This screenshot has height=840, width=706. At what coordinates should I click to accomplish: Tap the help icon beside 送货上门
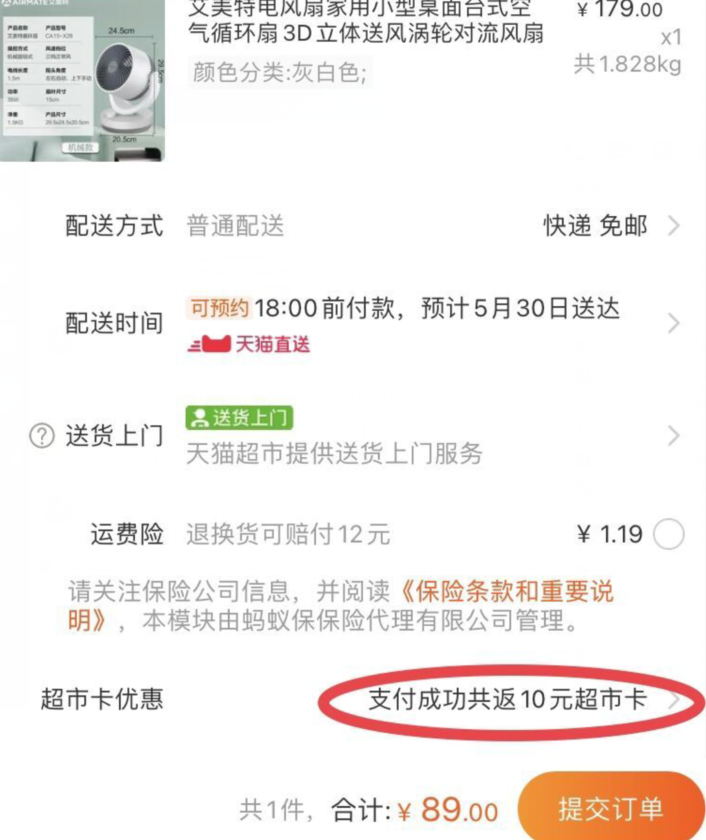[41, 436]
